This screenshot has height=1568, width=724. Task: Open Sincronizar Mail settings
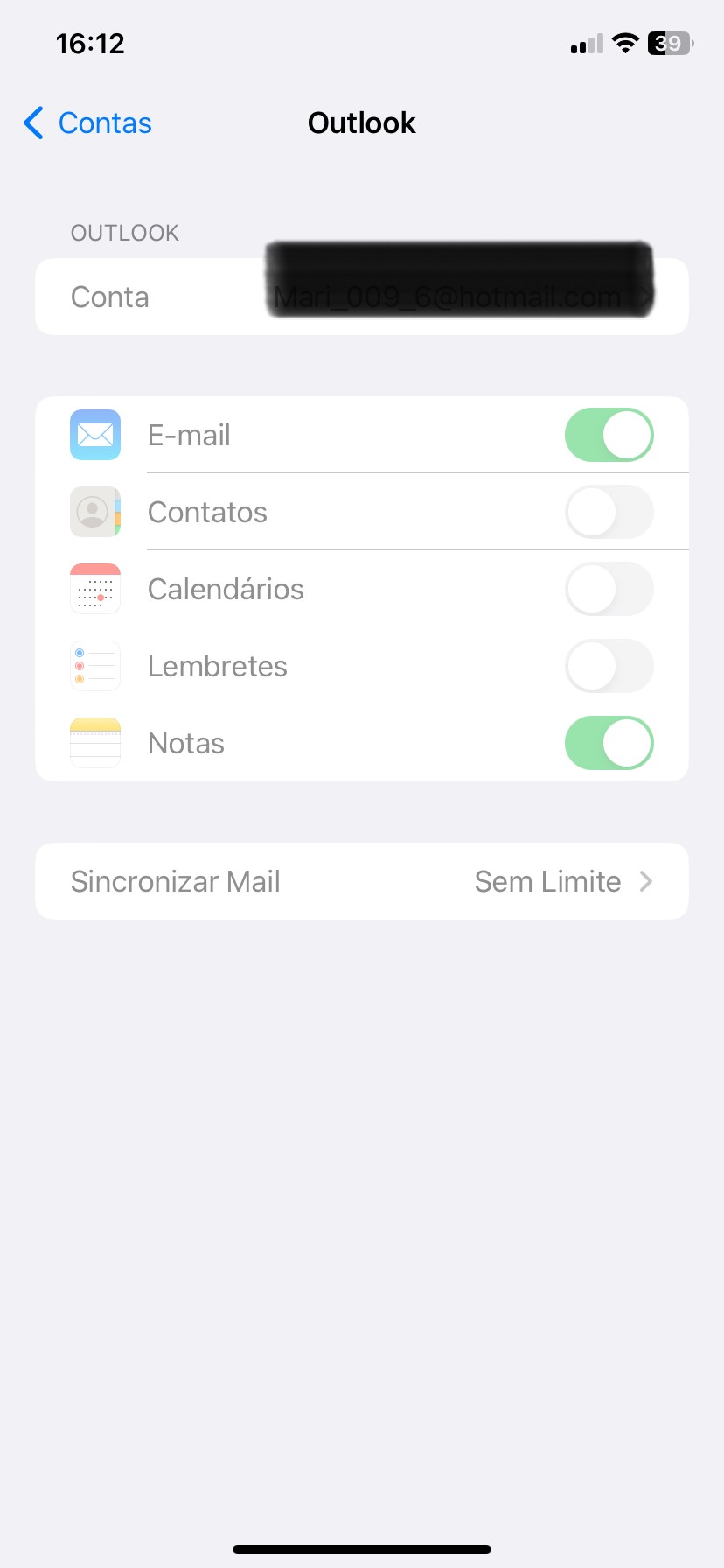pyautogui.click(x=361, y=881)
